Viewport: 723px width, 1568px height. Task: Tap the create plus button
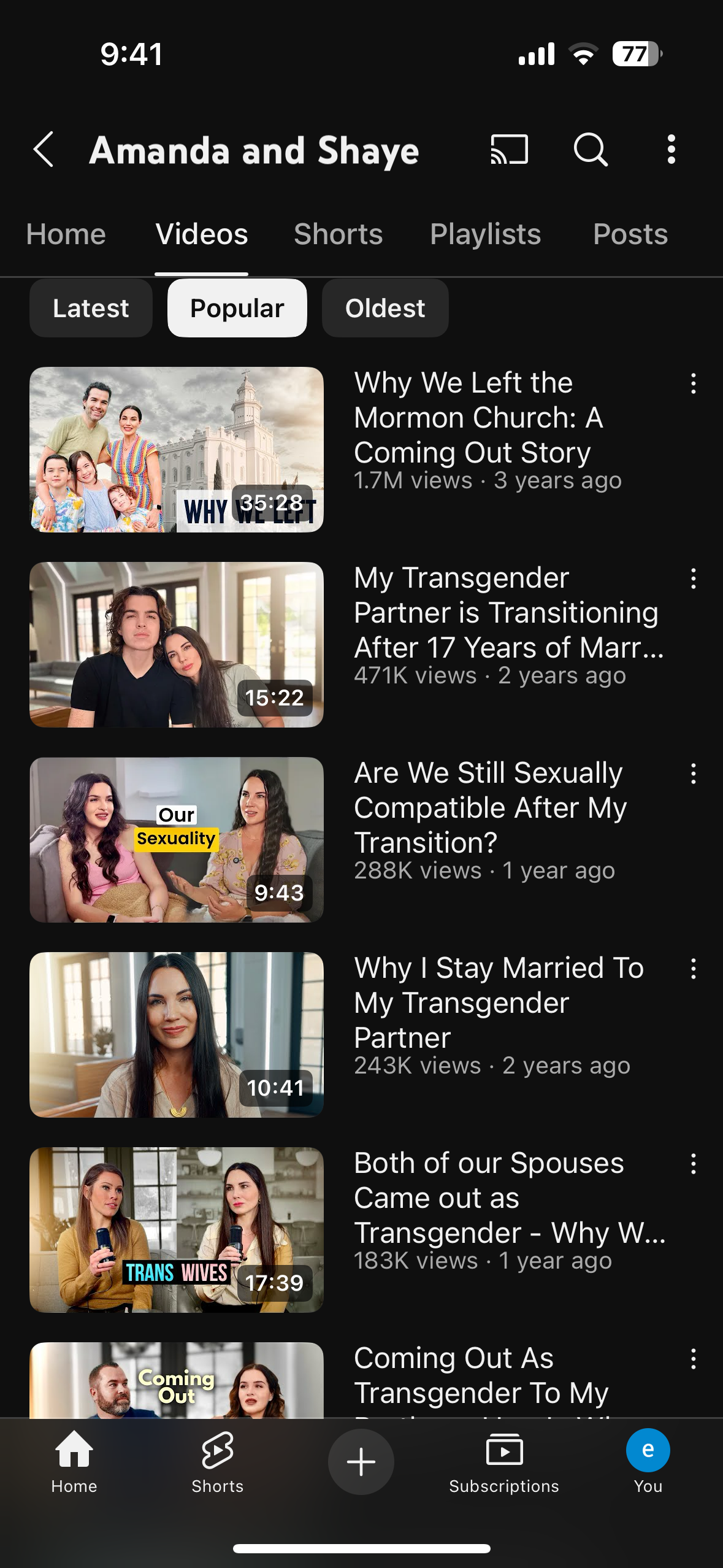361,1462
